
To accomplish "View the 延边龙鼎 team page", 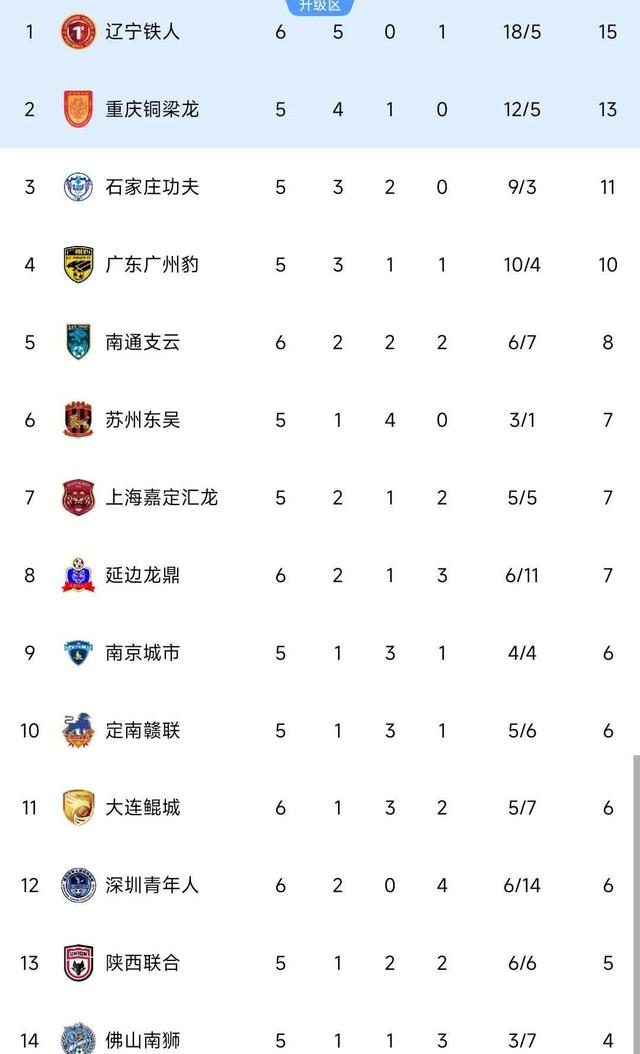I will click(x=143, y=575).
